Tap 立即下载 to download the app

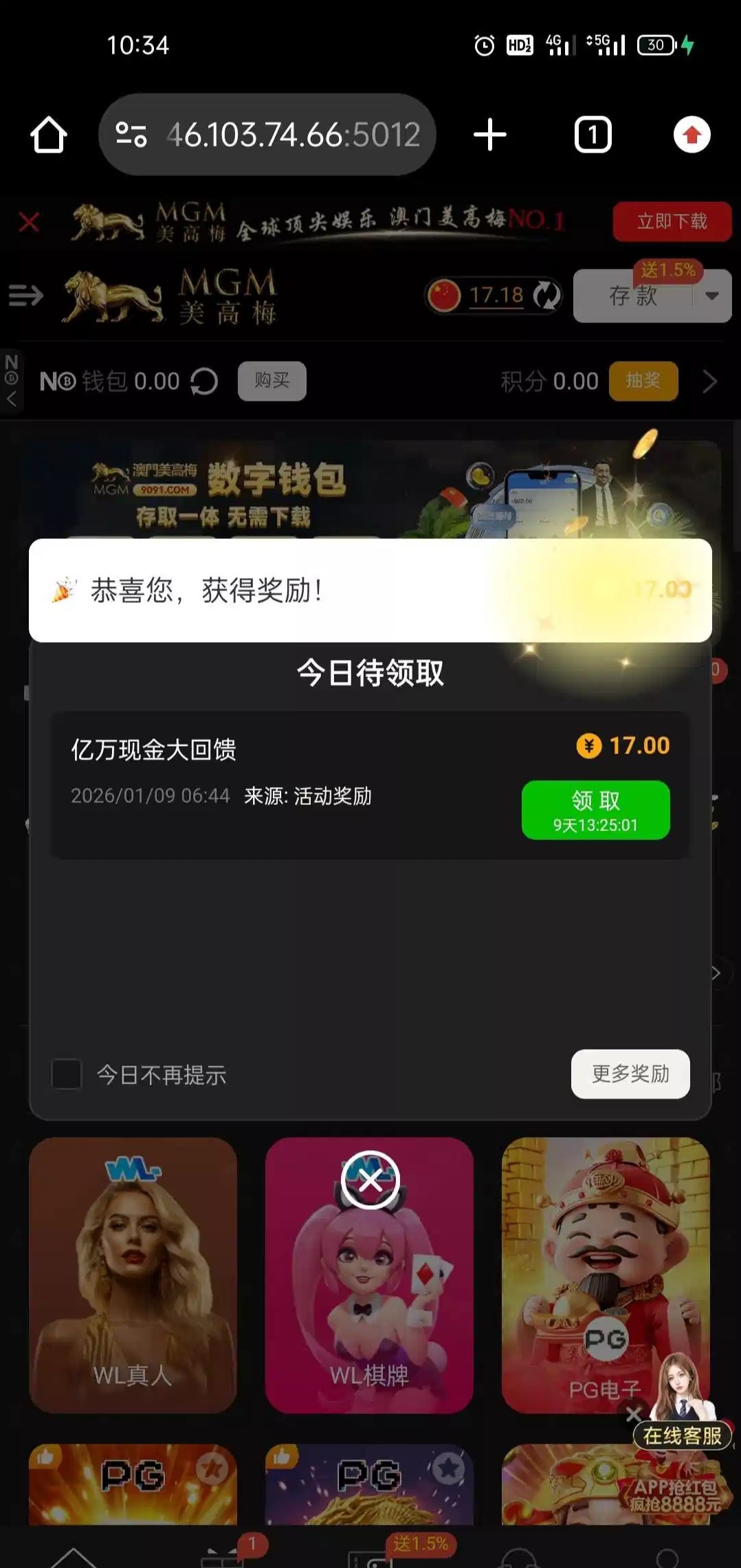(672, 221)
